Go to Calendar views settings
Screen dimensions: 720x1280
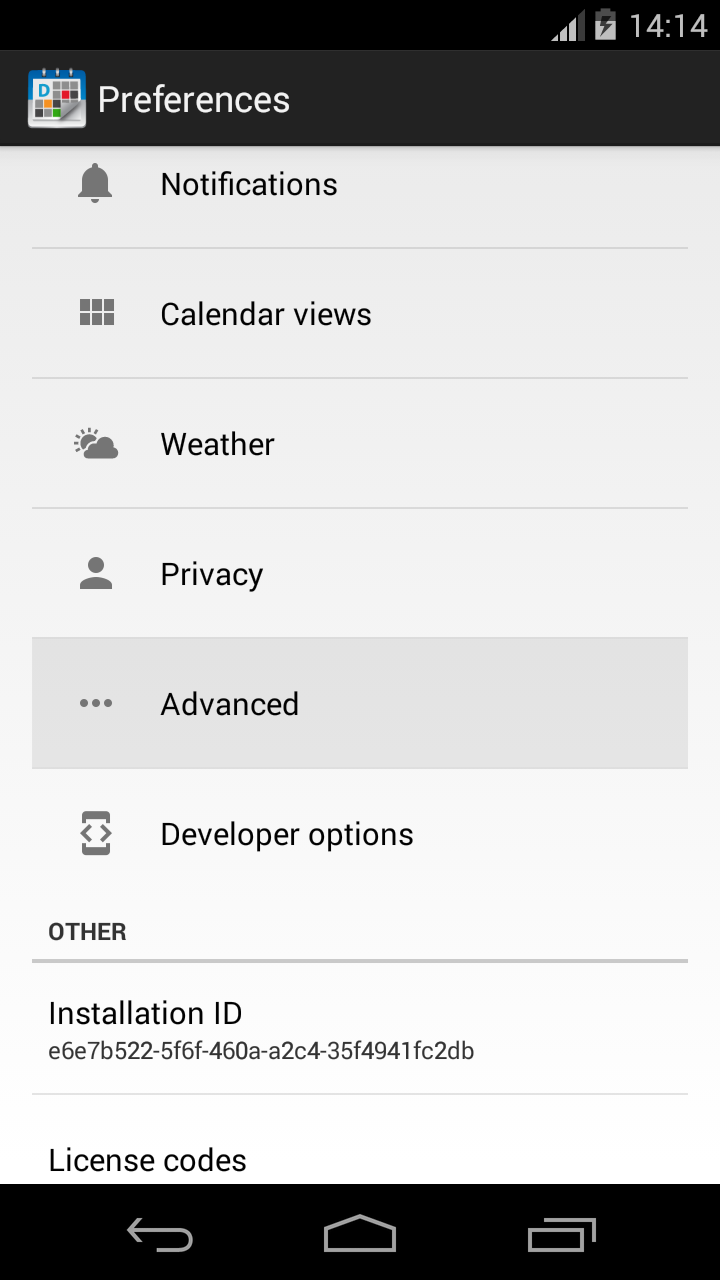coord(360,314)
